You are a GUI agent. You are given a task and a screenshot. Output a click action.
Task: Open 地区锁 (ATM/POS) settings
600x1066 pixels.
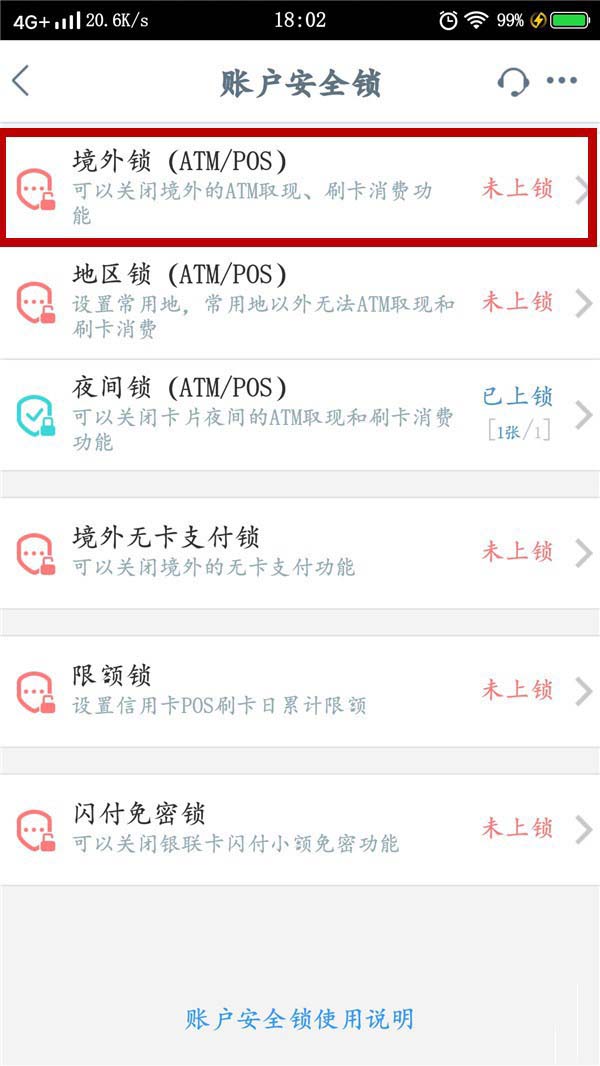click(300, 301)
